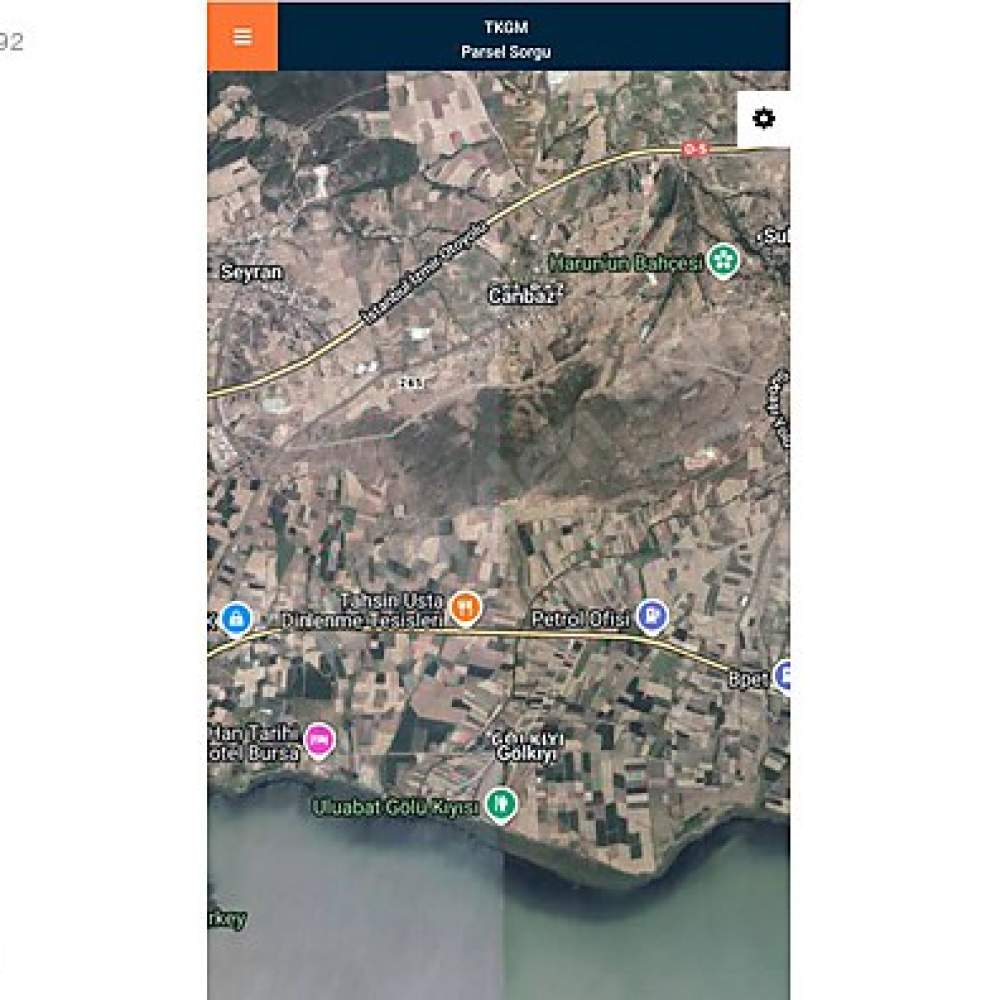Select the Tahsin Usta Dinlenme Tesisleri pin
This screenshot has width=1000, height=1000.
tap(465, 606)
